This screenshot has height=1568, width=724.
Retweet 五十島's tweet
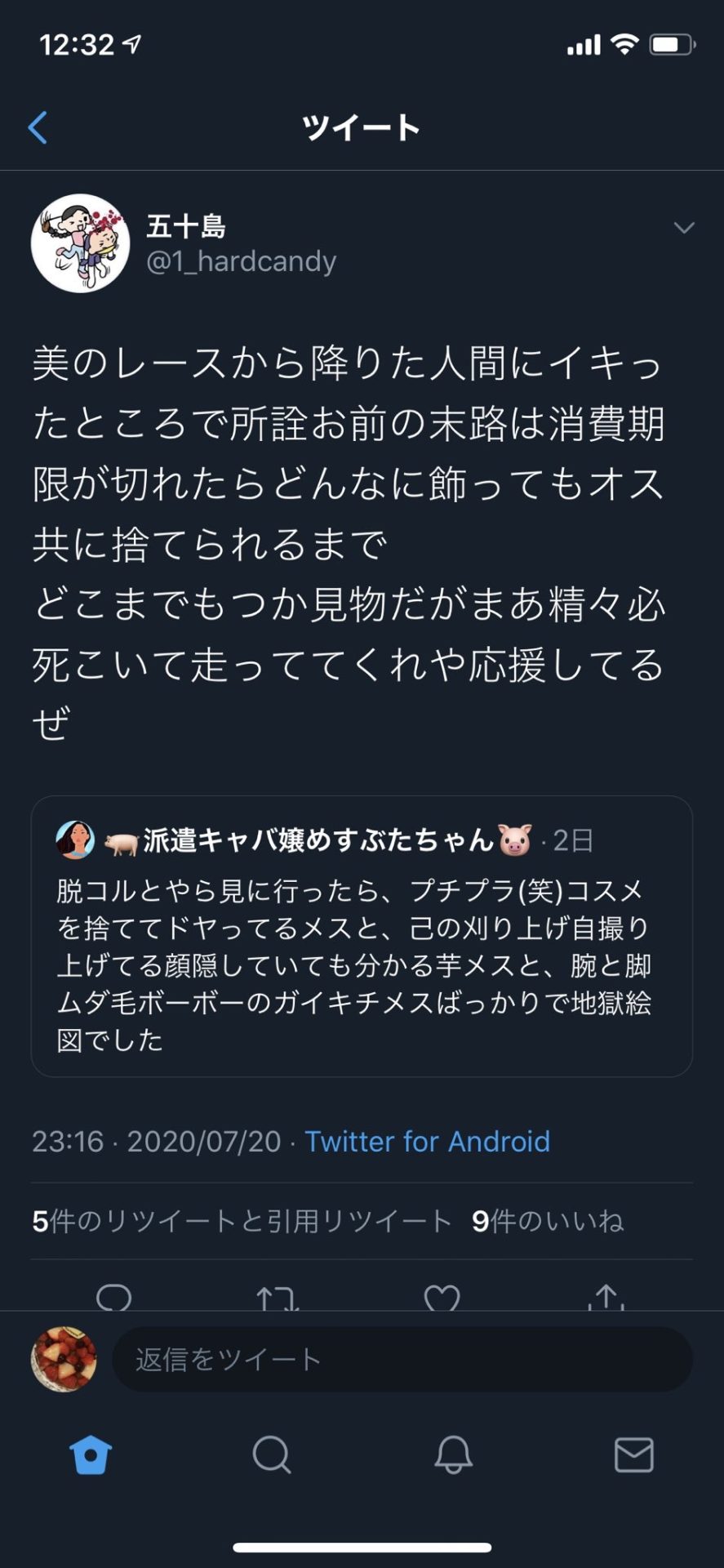278,1296
